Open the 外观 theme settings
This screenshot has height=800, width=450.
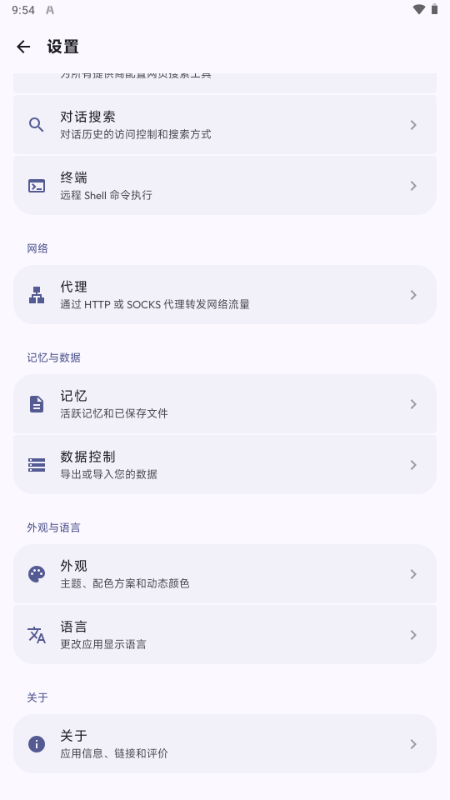click(x=225, y=573)
